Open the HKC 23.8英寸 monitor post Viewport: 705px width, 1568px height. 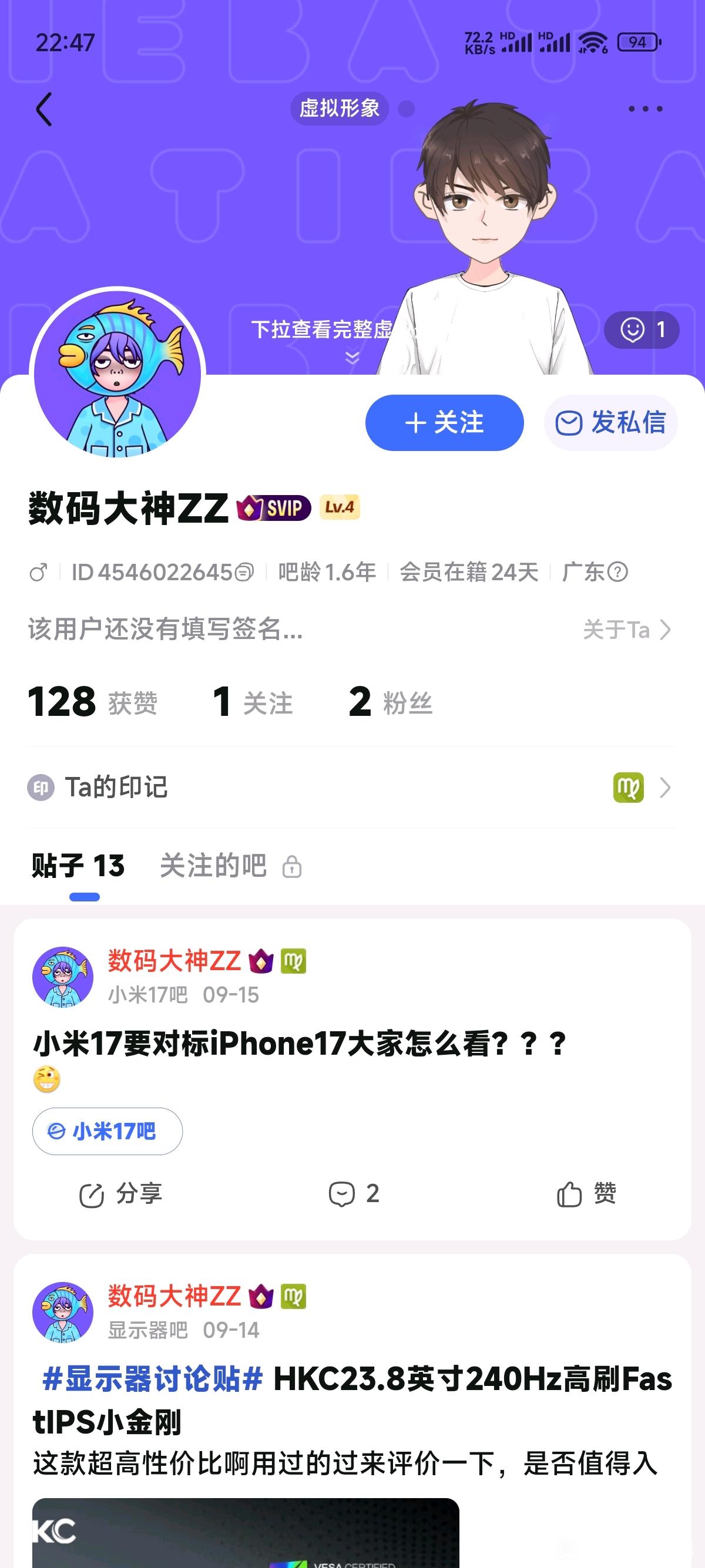click(x=352, y=1401)
